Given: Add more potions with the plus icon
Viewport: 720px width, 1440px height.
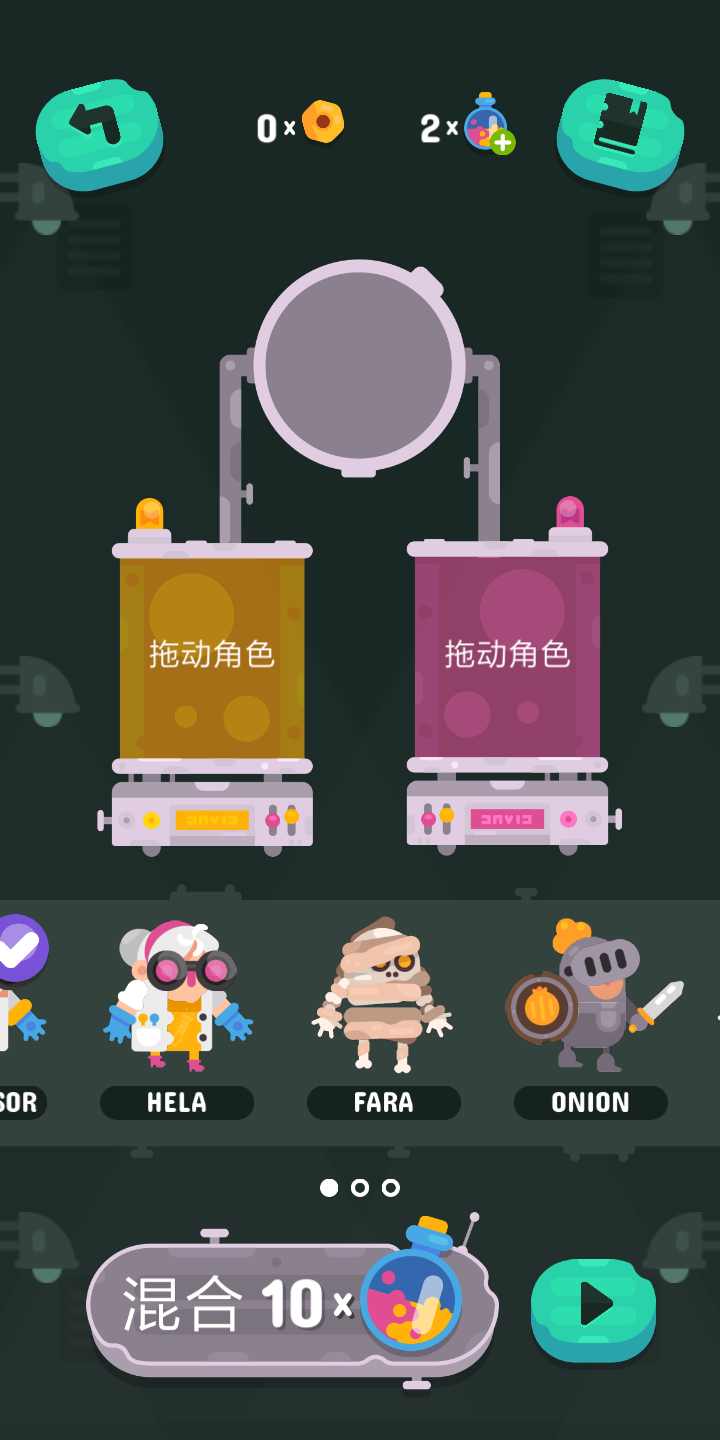Looking at the screenshot, I should tap(503, 142).
